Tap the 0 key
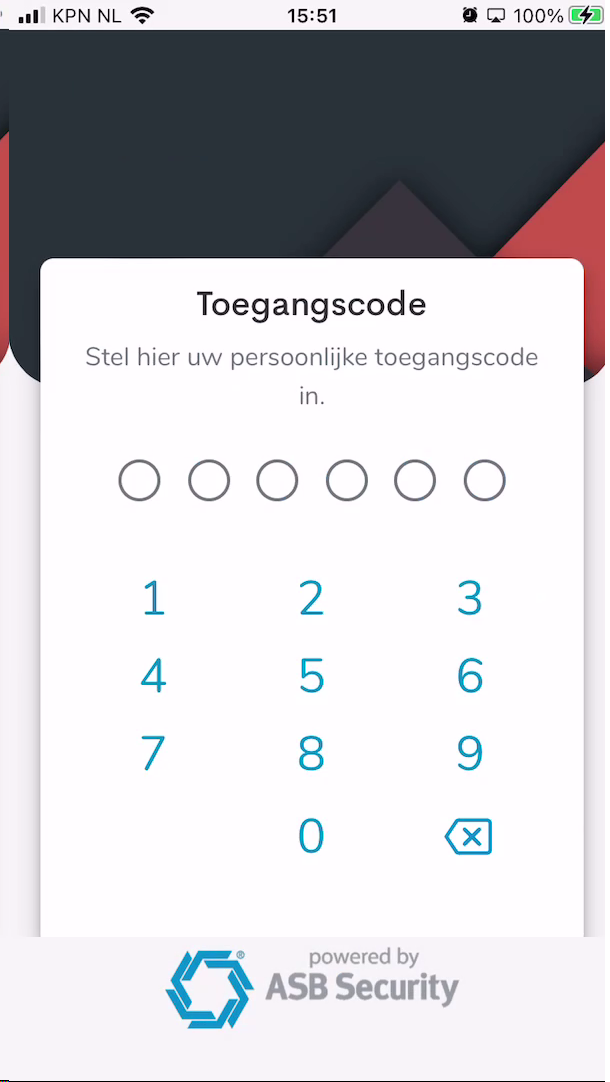 tap(312, 836)
